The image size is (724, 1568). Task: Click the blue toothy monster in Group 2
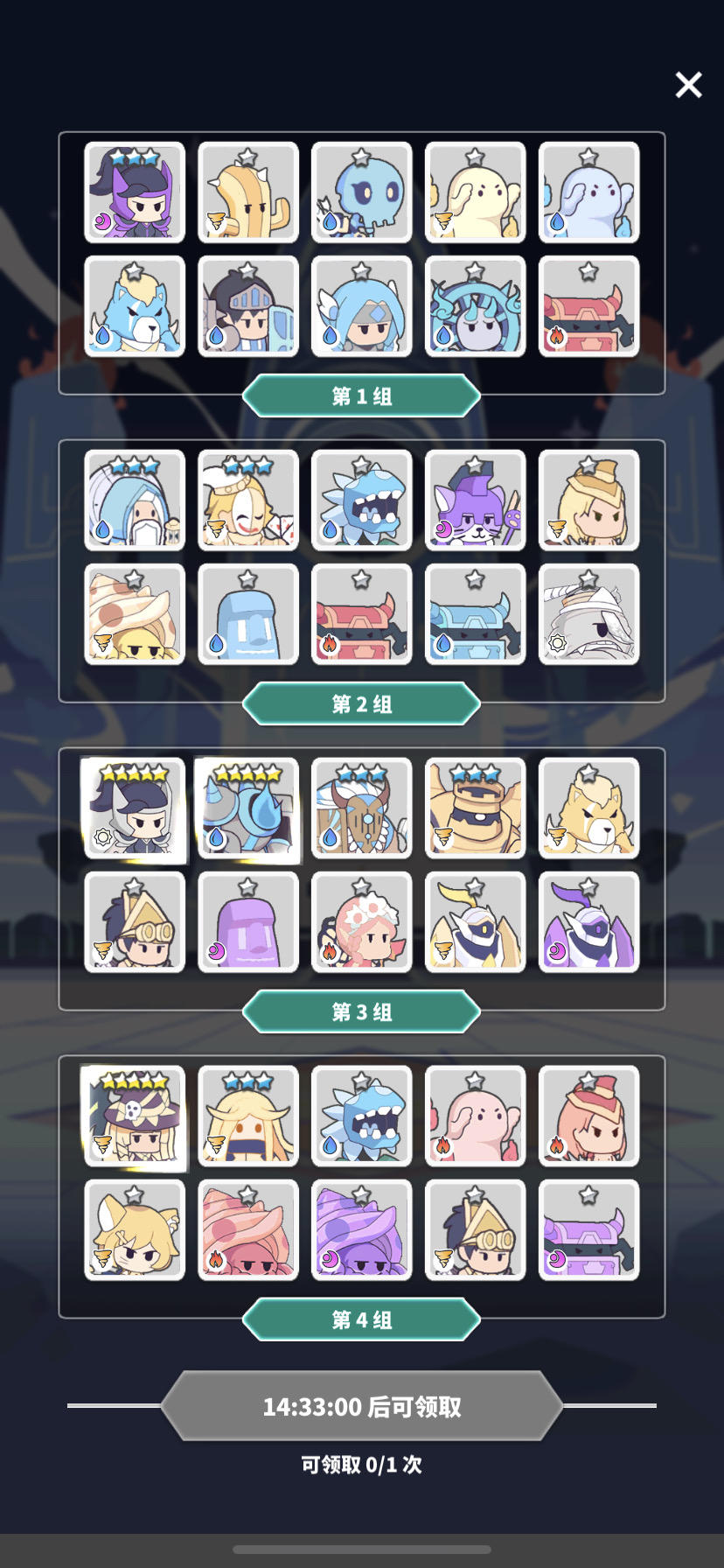click(x=361, y=500)
